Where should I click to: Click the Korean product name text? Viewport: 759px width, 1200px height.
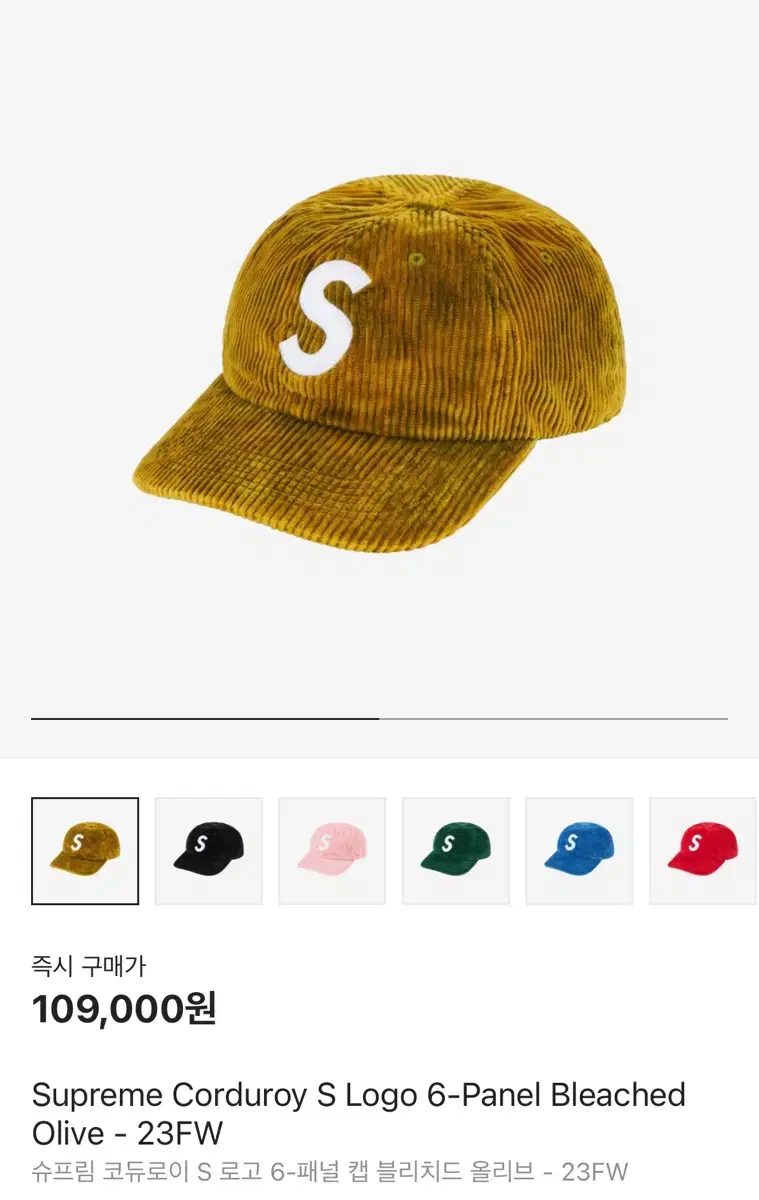pos(330,1170)
